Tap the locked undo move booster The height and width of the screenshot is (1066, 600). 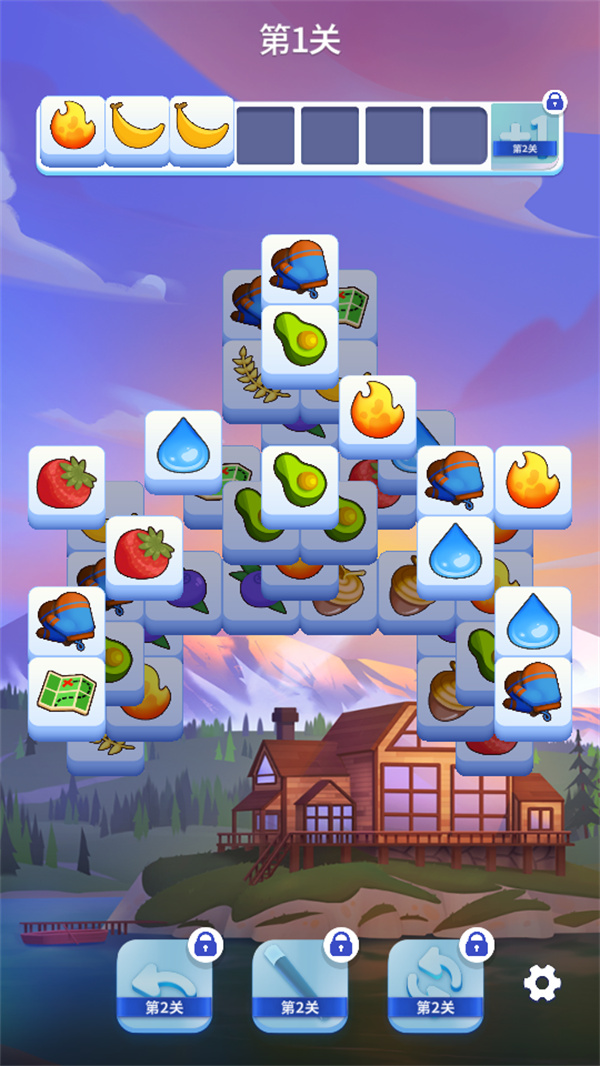[x=164, y=984]
